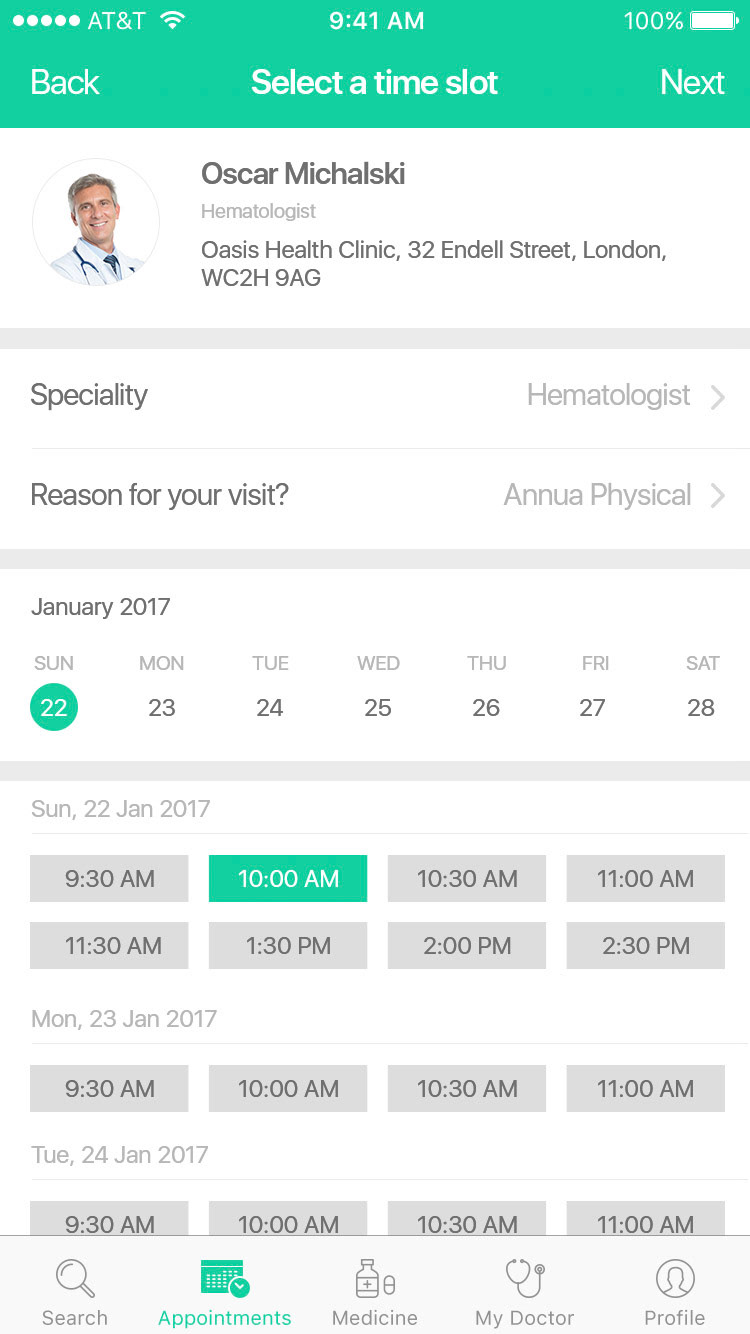
Task: Select Monday 23 in the calendar
Action: (x=162, y=708)
